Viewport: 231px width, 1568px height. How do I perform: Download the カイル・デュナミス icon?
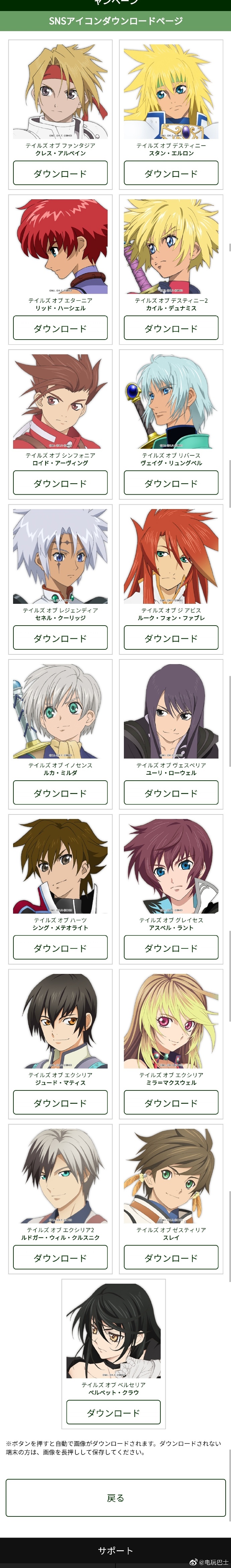tap(171, 328)
